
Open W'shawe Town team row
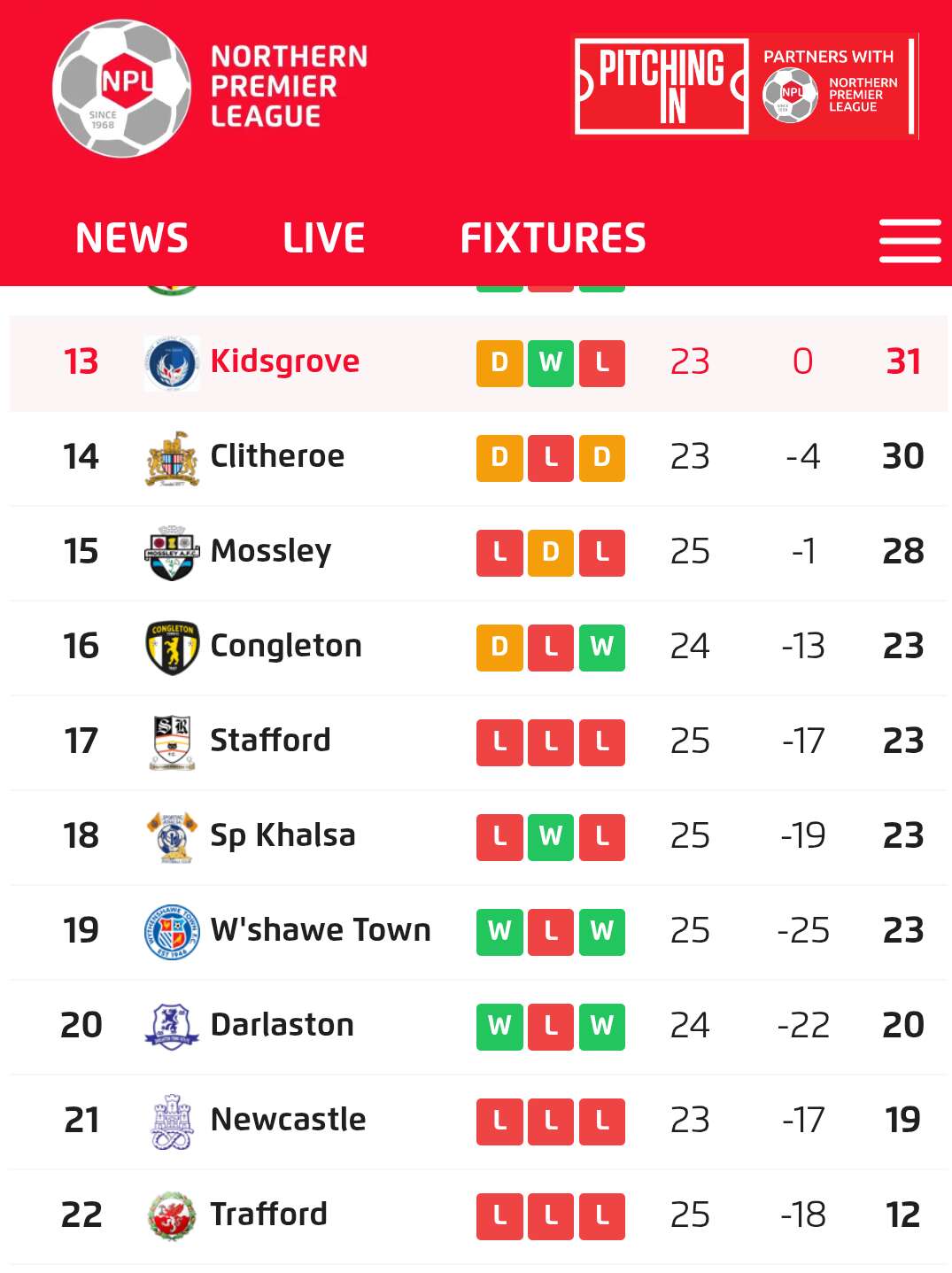(x=321, y=931)
